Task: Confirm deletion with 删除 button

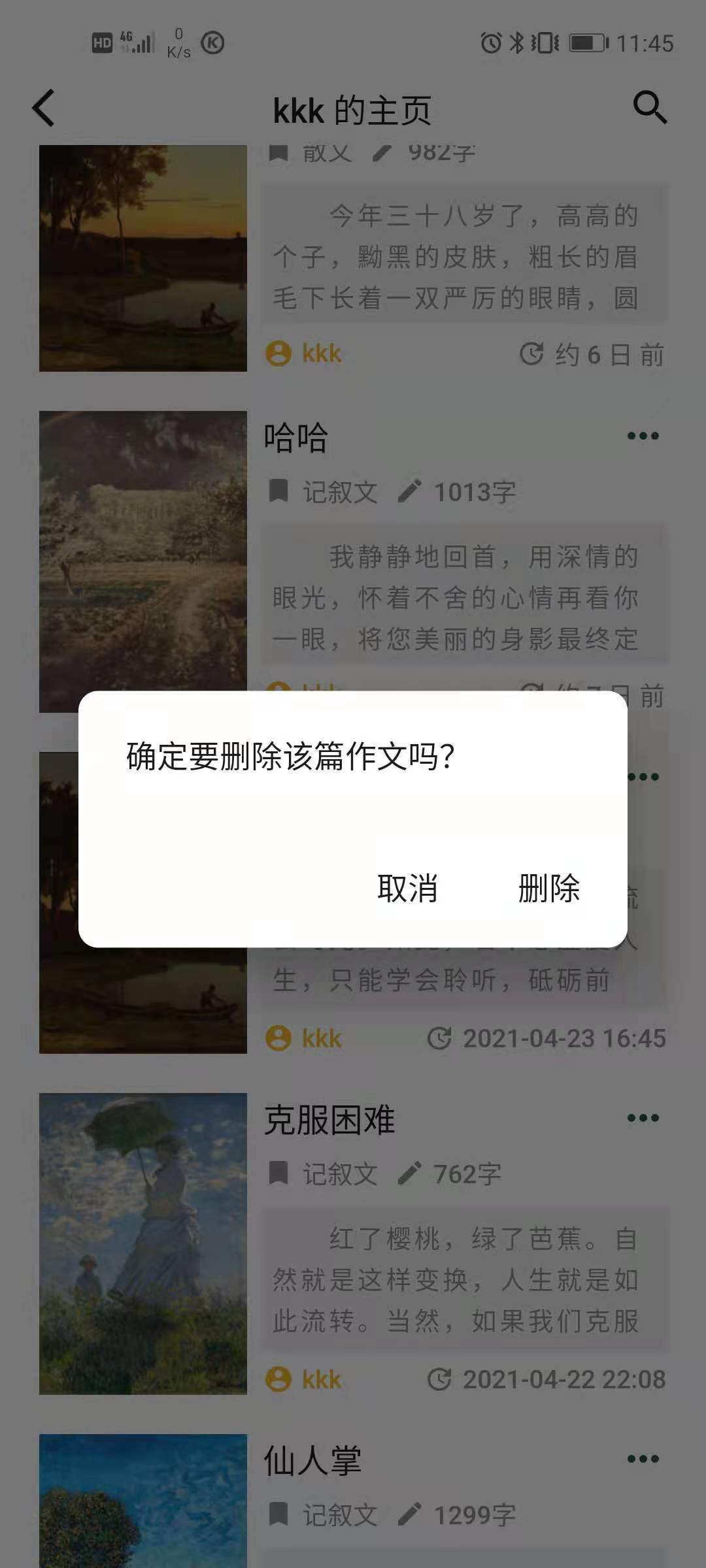Action: (548, 889)
